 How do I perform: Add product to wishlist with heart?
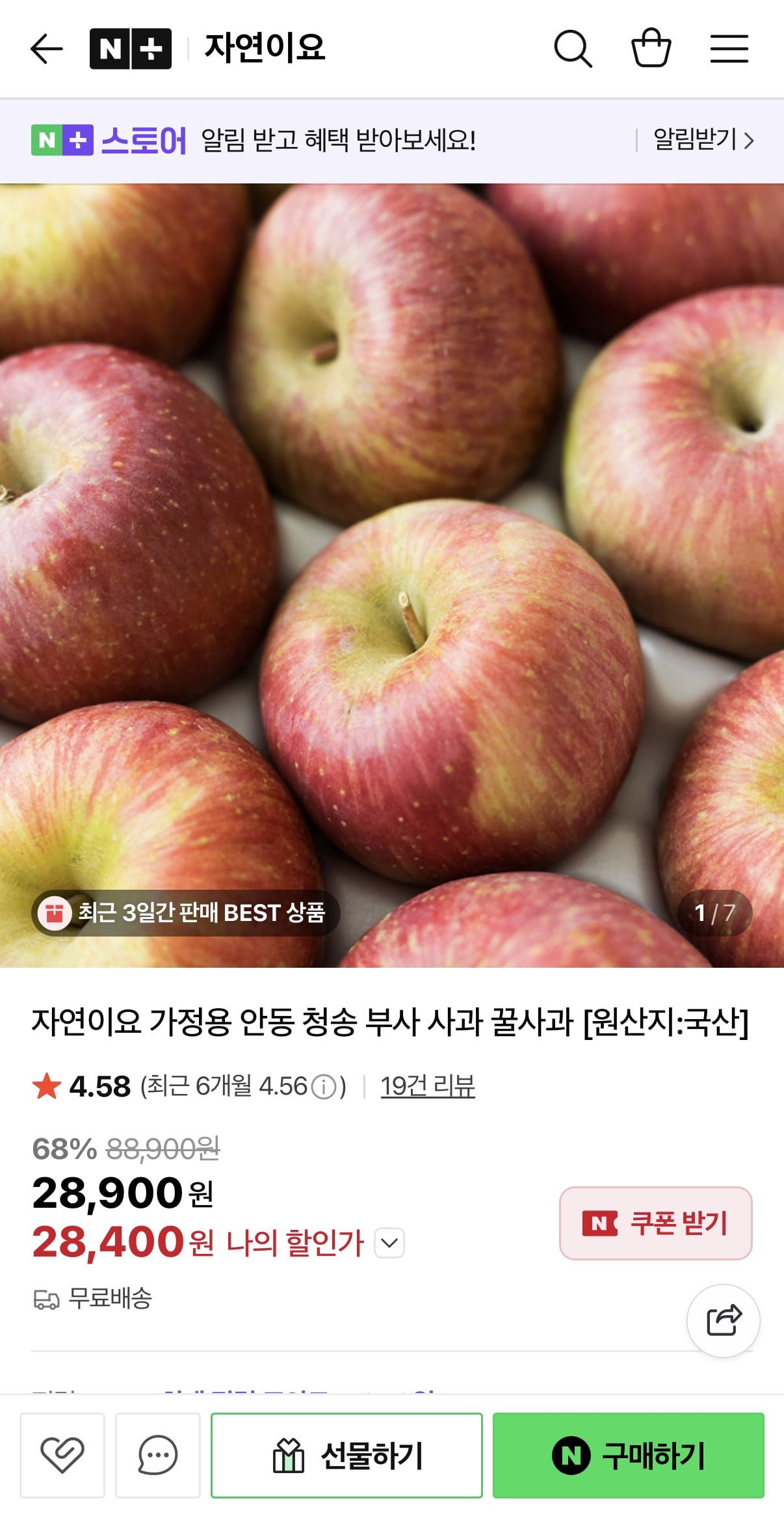[62, 1455]
